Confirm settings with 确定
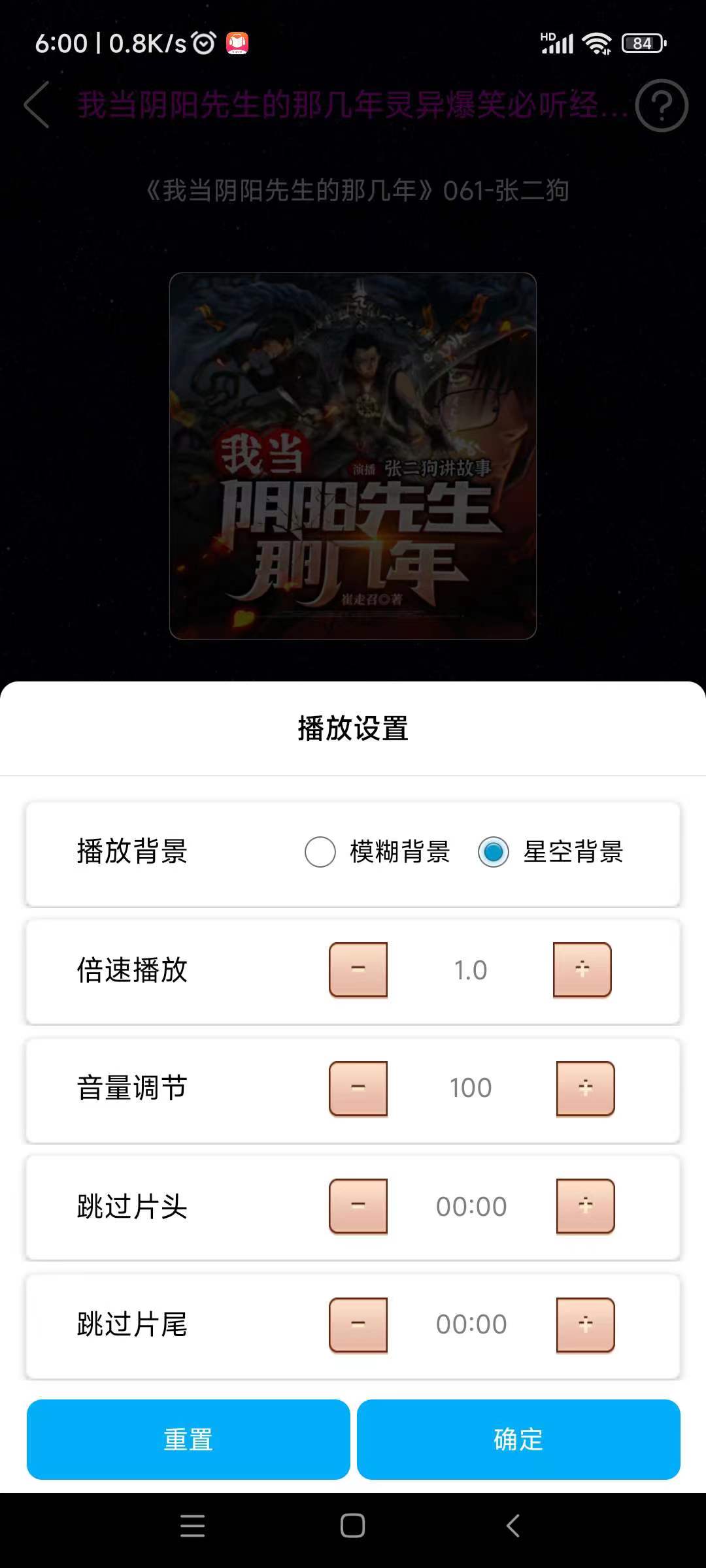Image resolution: width=706 pixels, height=1568 pixels. (518, 1439)
